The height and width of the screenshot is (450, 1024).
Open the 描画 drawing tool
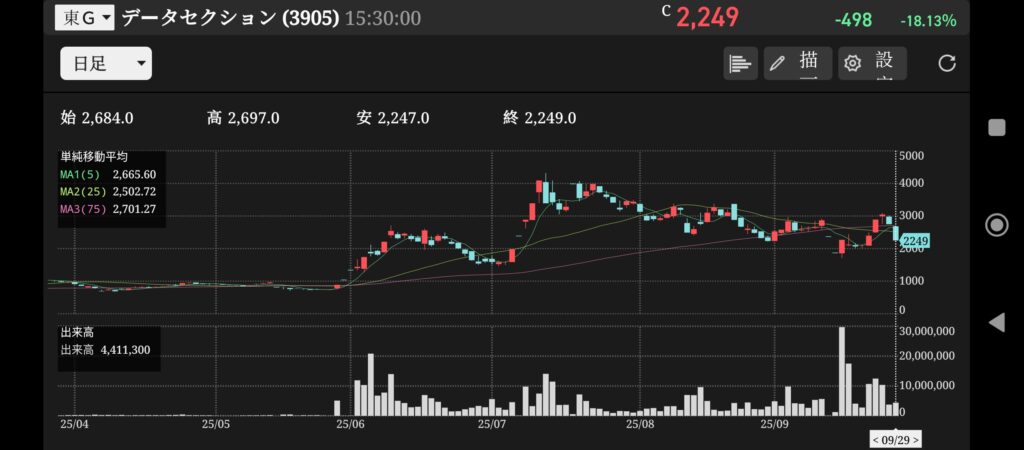tap(797, 64)
